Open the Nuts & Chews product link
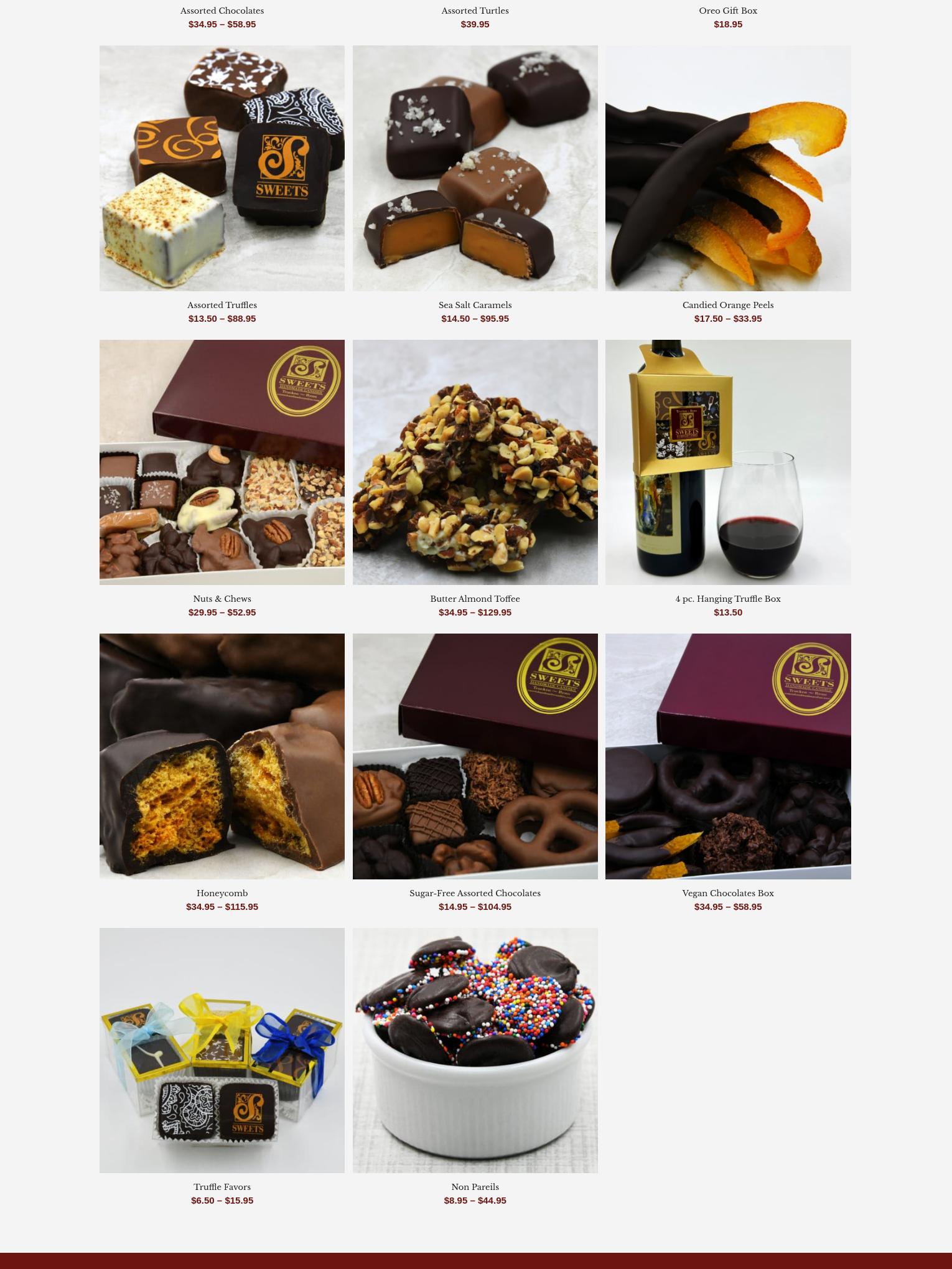The image size is (952, 1269). [x=222, y=598]
